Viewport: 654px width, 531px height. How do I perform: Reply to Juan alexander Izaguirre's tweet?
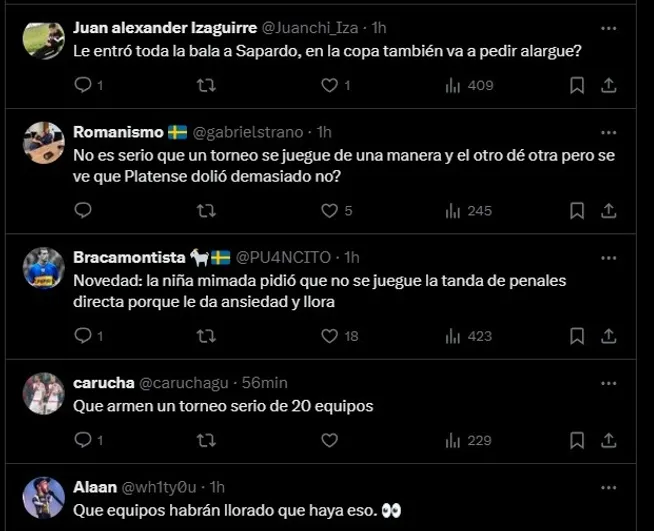click(83, 86)
